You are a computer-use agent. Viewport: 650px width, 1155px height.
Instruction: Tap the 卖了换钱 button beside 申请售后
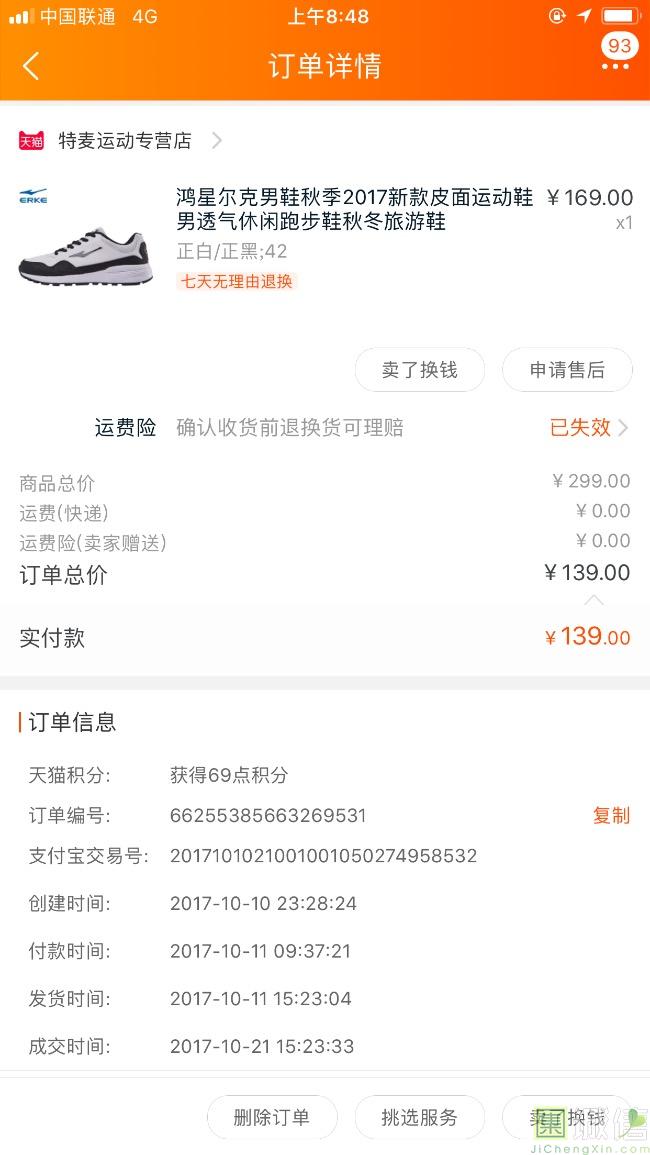[419, 370]
